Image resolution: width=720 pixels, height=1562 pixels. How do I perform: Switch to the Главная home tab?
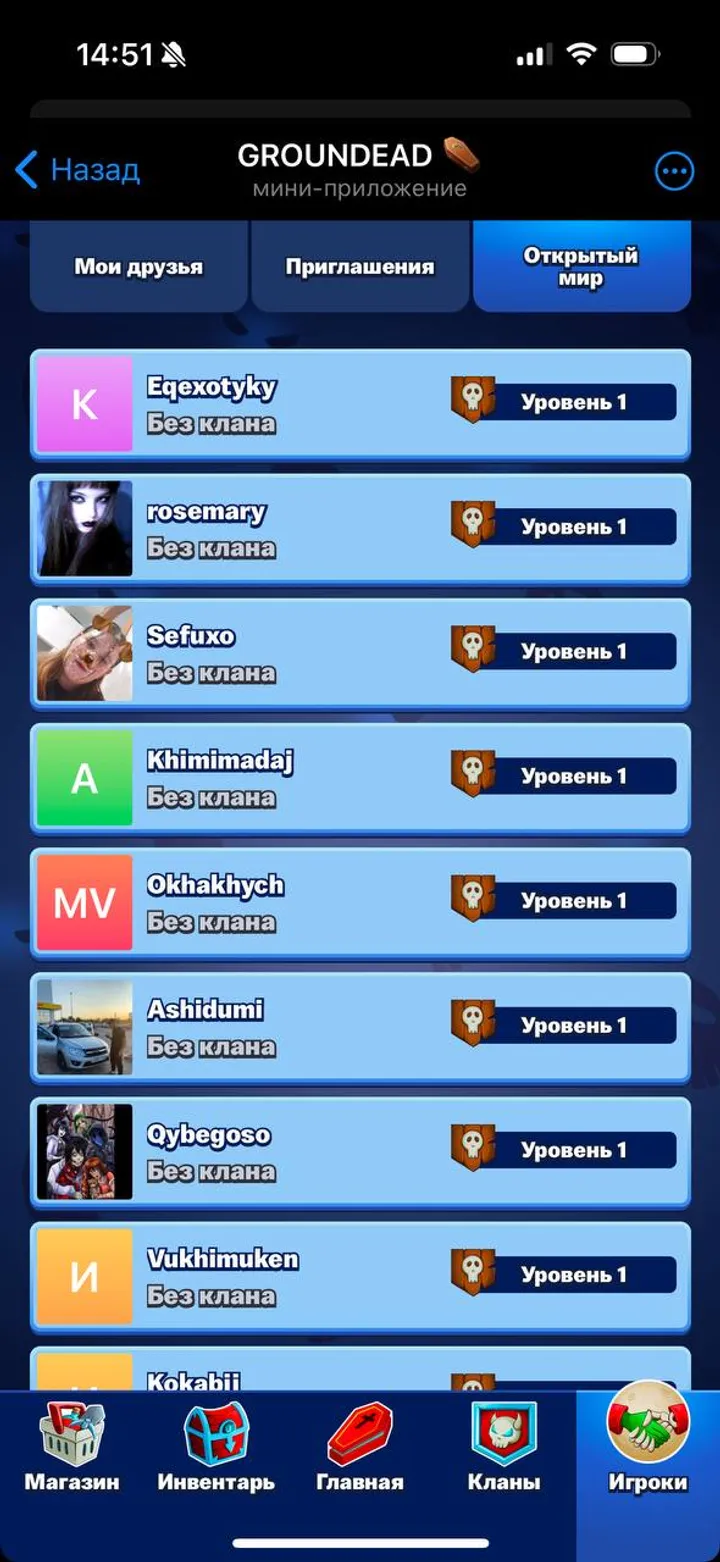(360, 1448)
